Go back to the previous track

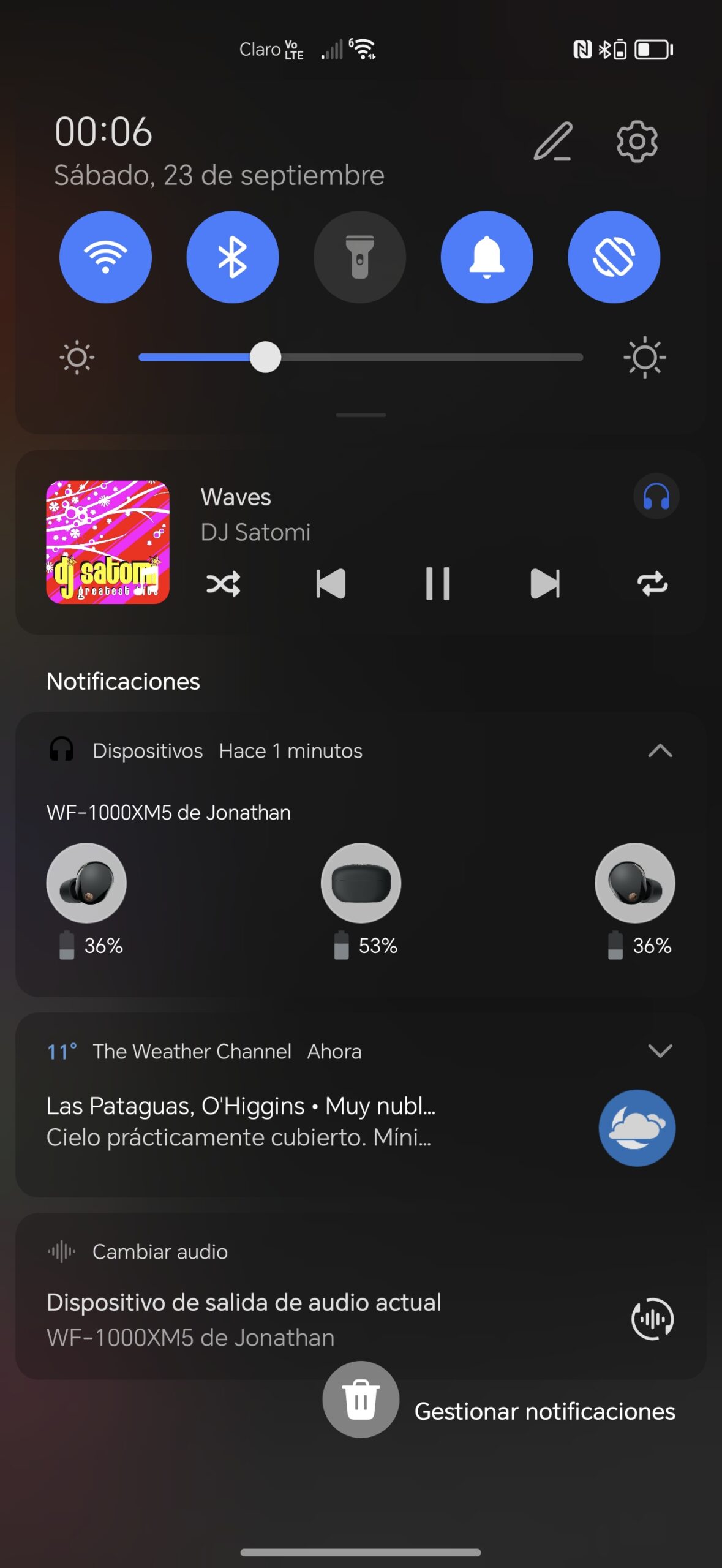click(x=331, y=584)
